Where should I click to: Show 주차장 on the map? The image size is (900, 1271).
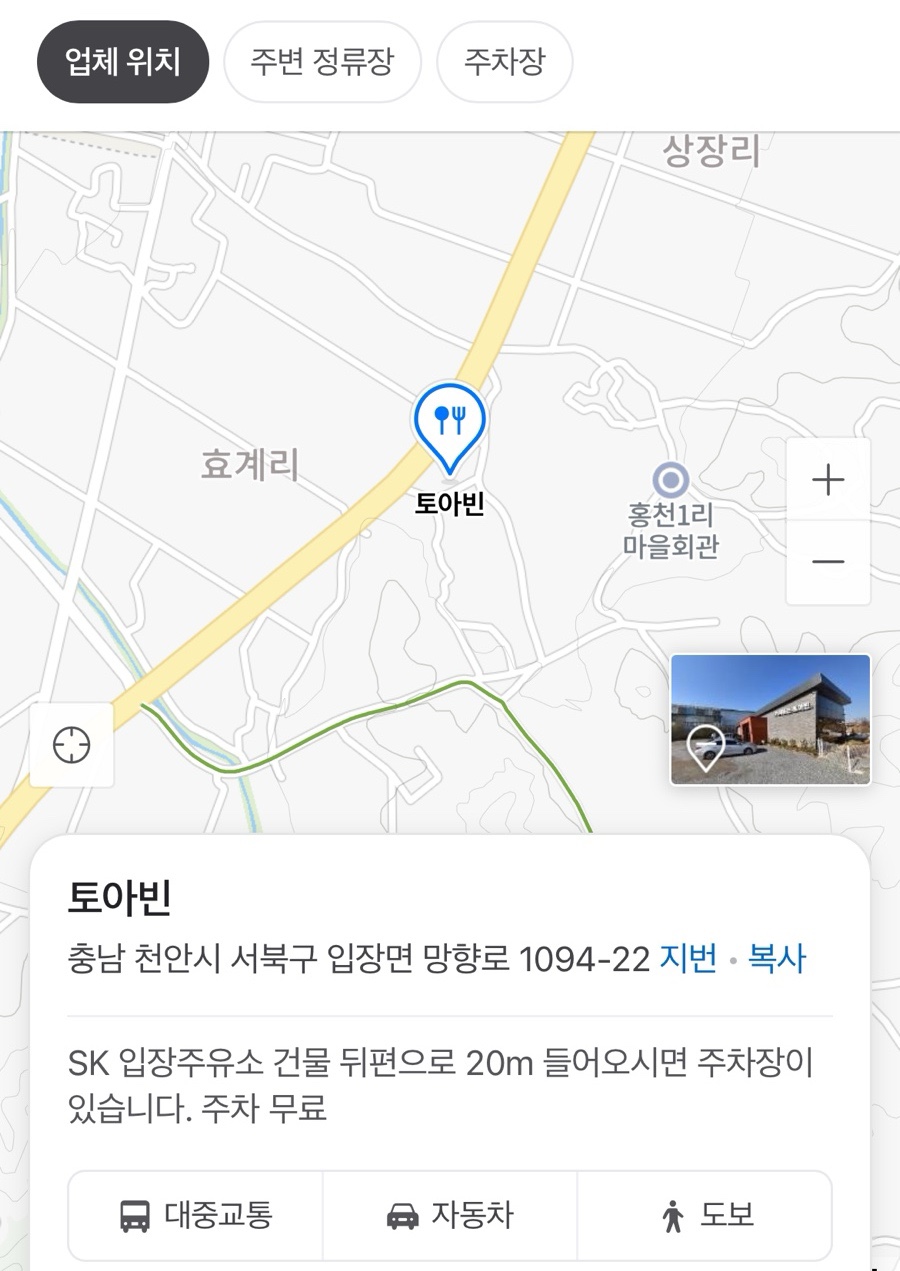(504, 62)
